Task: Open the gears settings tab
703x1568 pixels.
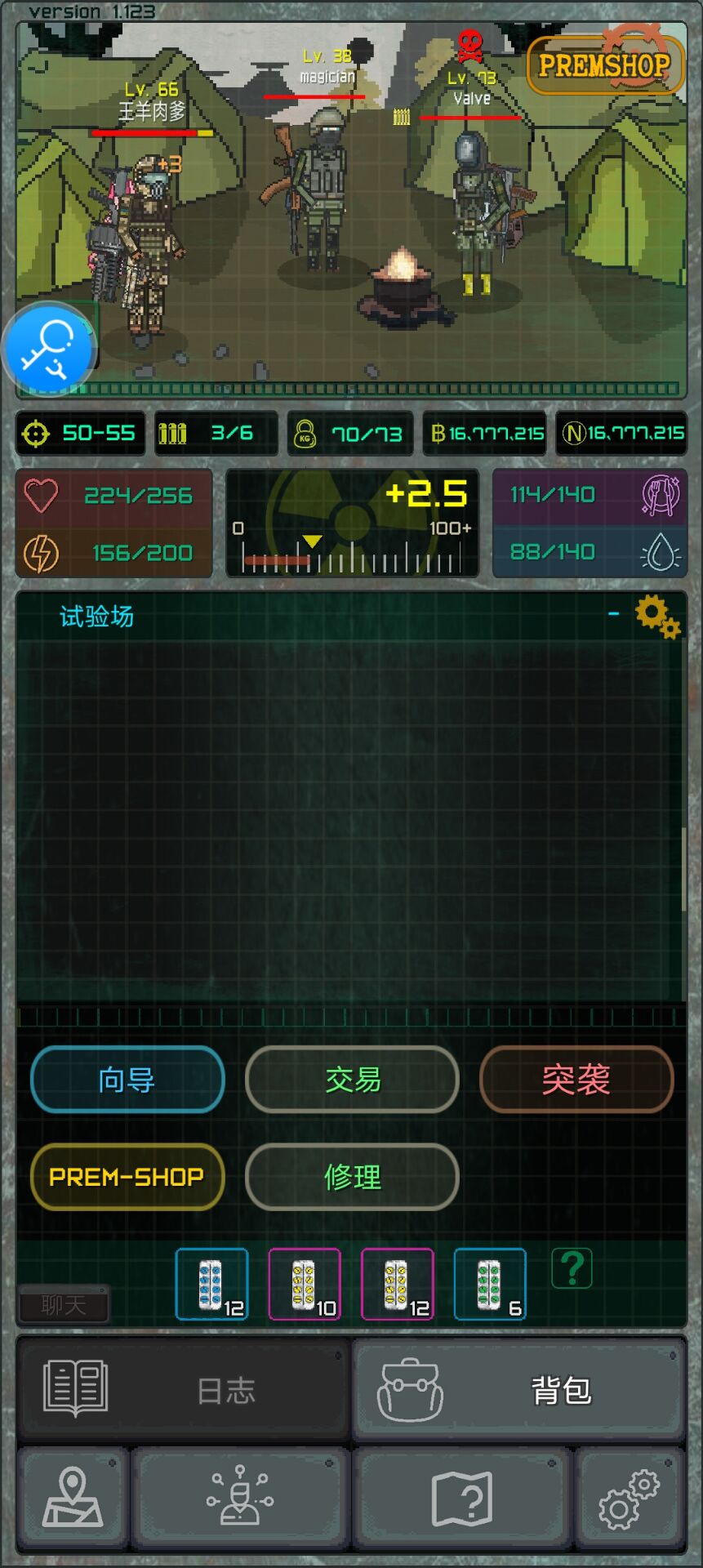Action: tap(630, 1499)
